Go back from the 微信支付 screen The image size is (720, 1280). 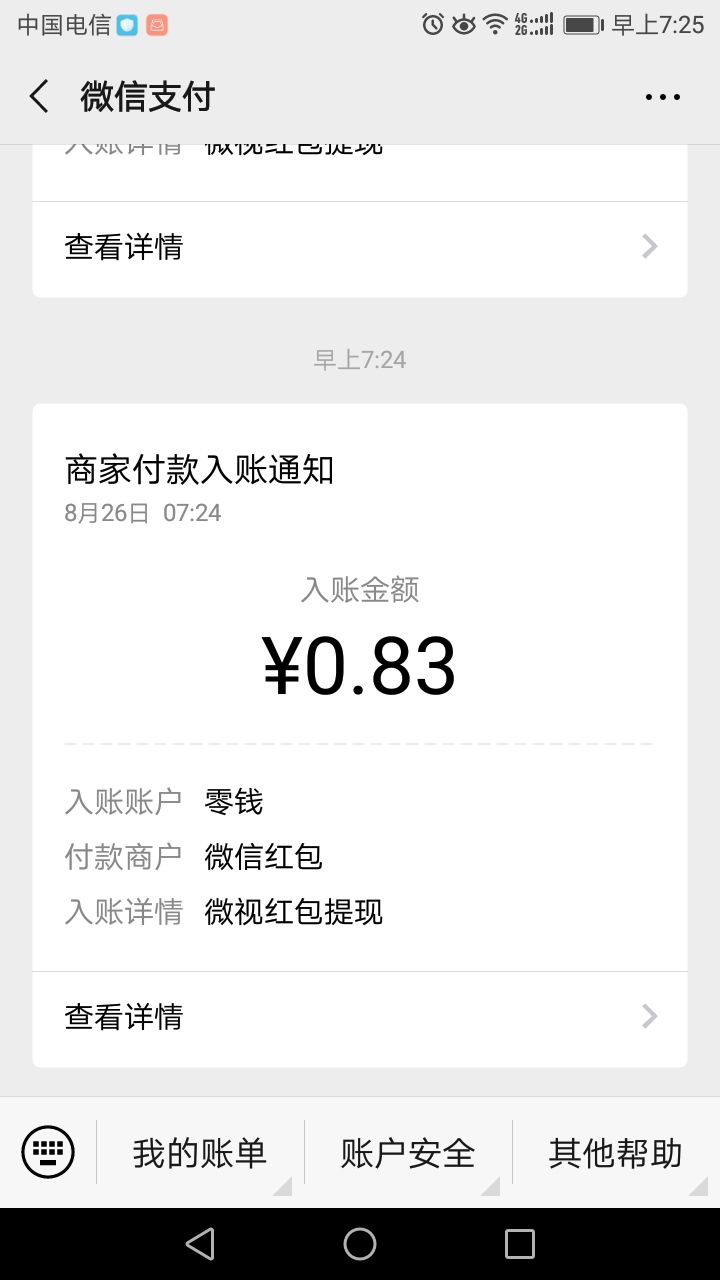point(40,97)
